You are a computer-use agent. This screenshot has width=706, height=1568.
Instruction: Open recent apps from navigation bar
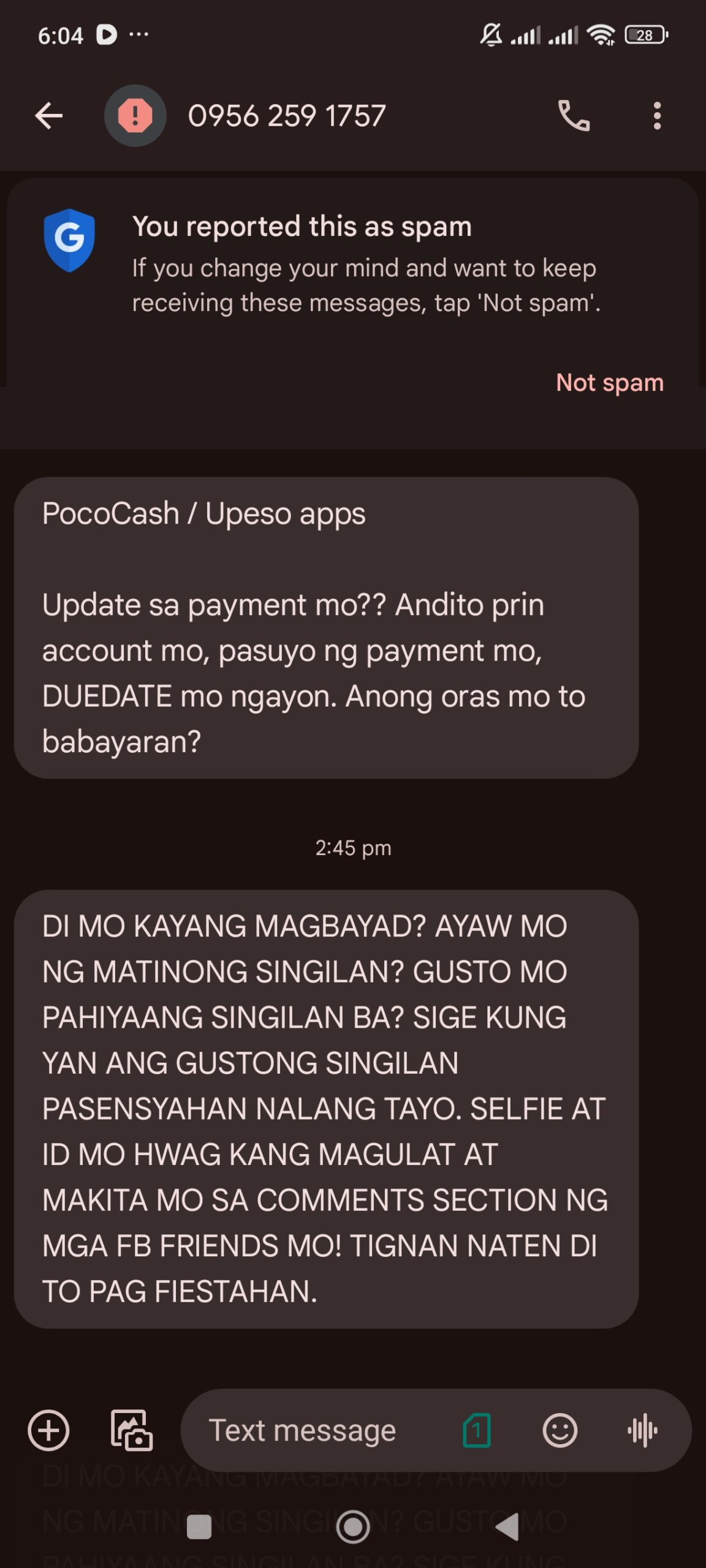[x=199, y=1527]
